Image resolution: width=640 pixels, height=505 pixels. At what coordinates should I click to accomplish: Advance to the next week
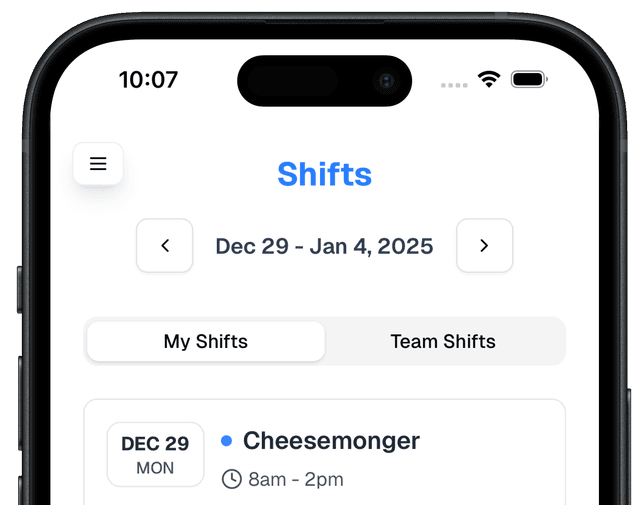[484, 245]
